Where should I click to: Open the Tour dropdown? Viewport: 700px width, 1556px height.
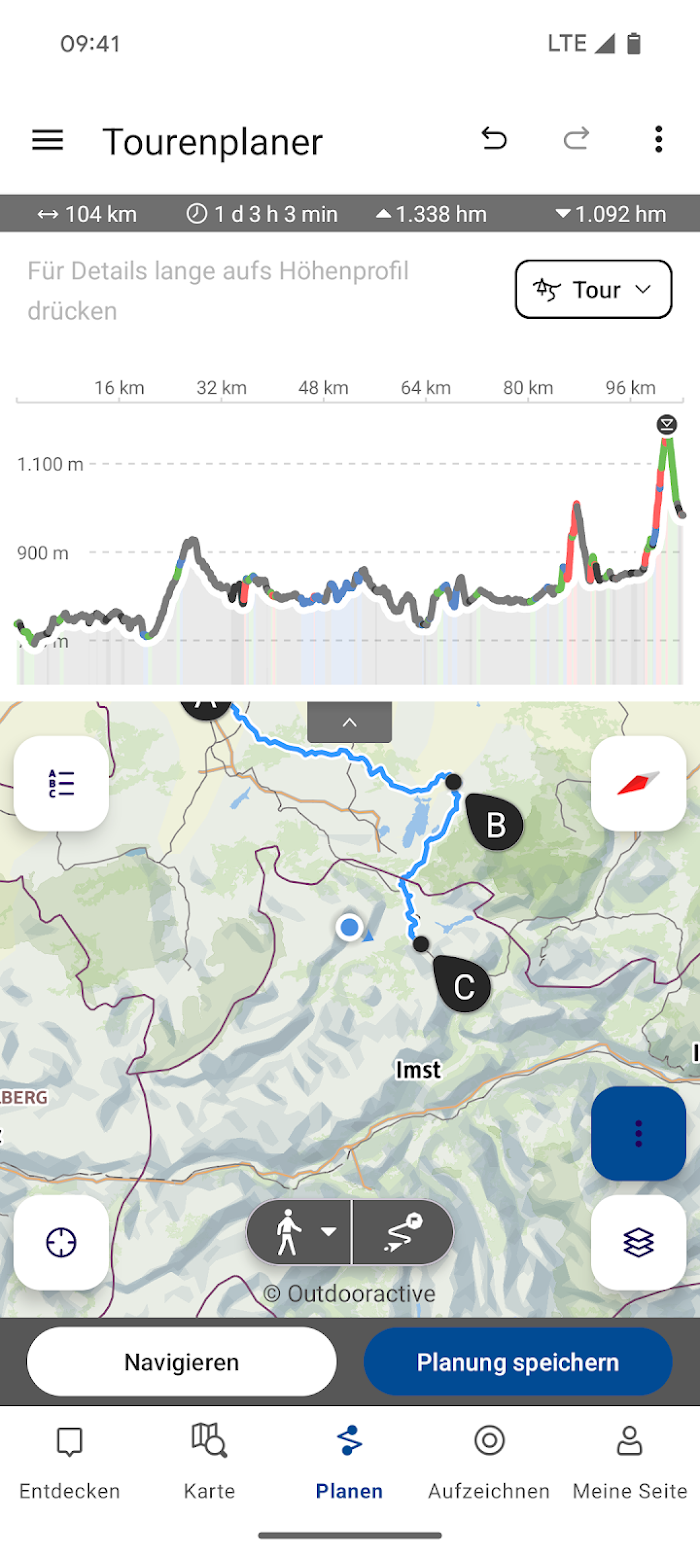click(x=594, y=289)
